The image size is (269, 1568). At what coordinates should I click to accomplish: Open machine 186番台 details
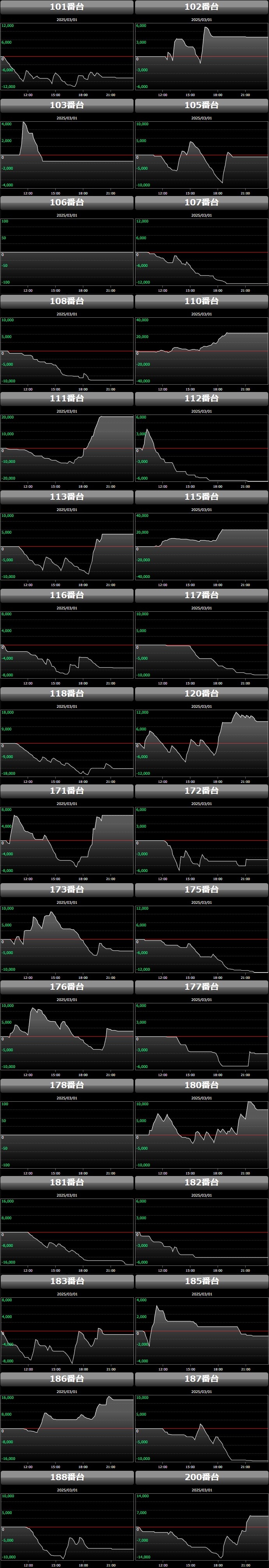point(67,1379)
